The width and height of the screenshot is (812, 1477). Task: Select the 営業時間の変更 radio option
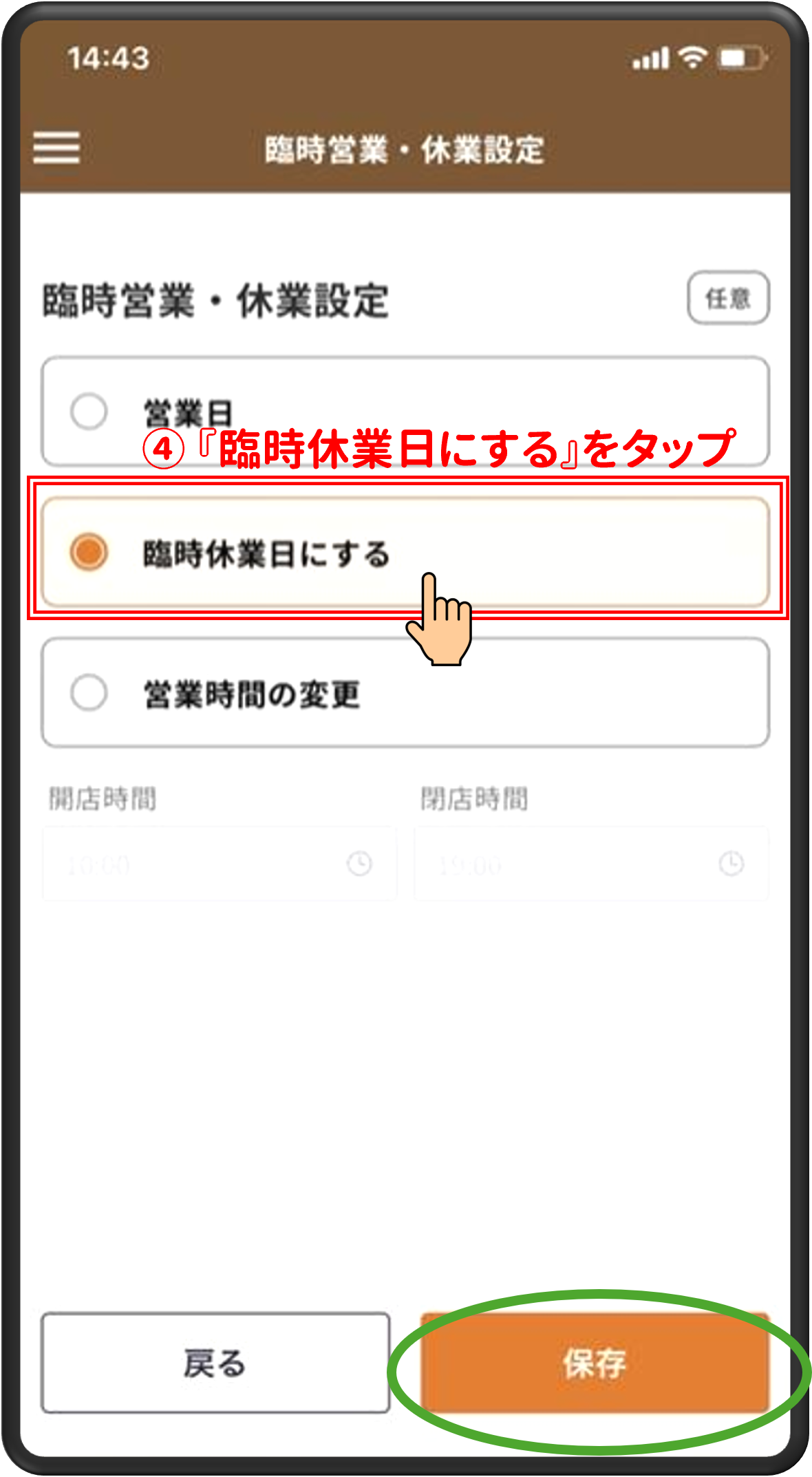(90, 692)
